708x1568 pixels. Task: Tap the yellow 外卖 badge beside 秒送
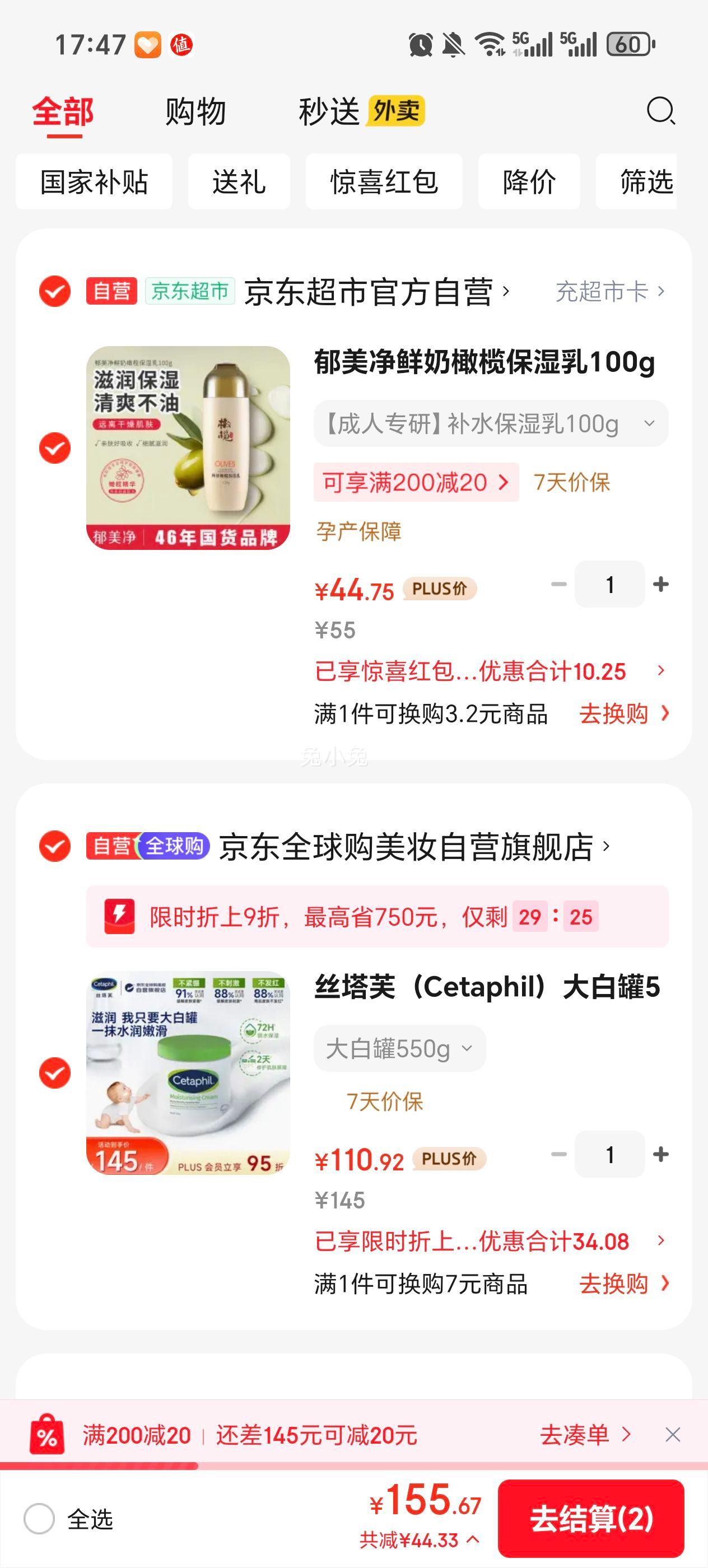tap(397, 111)
